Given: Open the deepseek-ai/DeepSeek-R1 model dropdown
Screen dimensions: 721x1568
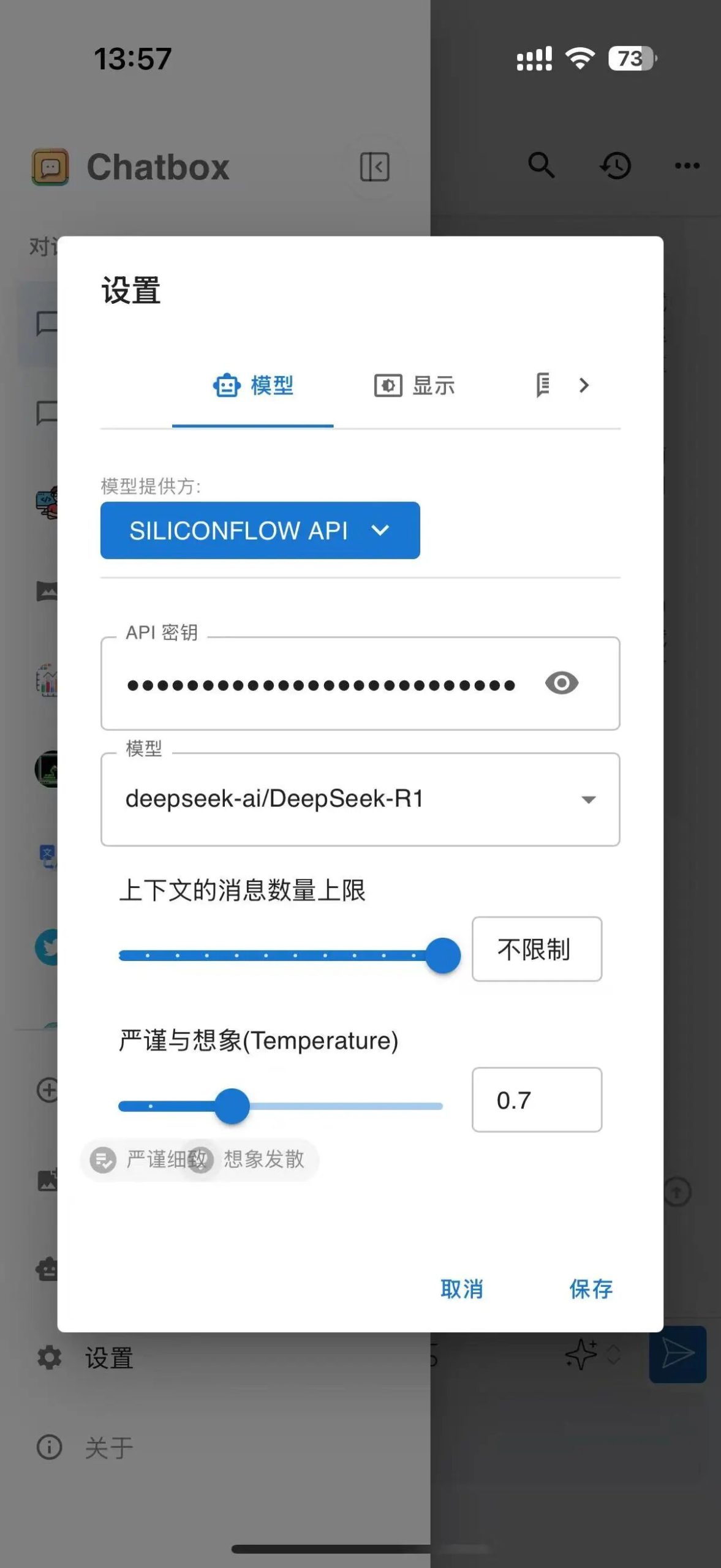Looking at the screenshot, I should pyautogui.click(x=360, y=799).
